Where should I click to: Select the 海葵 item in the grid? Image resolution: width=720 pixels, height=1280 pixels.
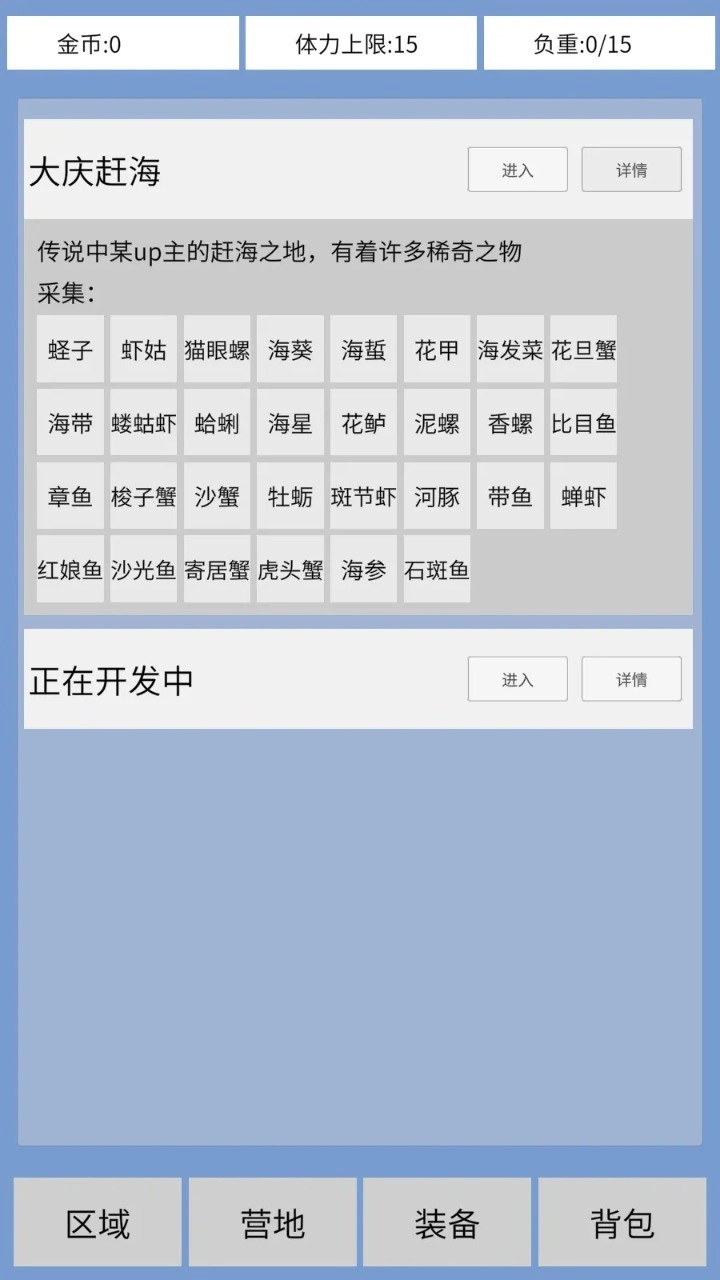[x=290, y=349]
